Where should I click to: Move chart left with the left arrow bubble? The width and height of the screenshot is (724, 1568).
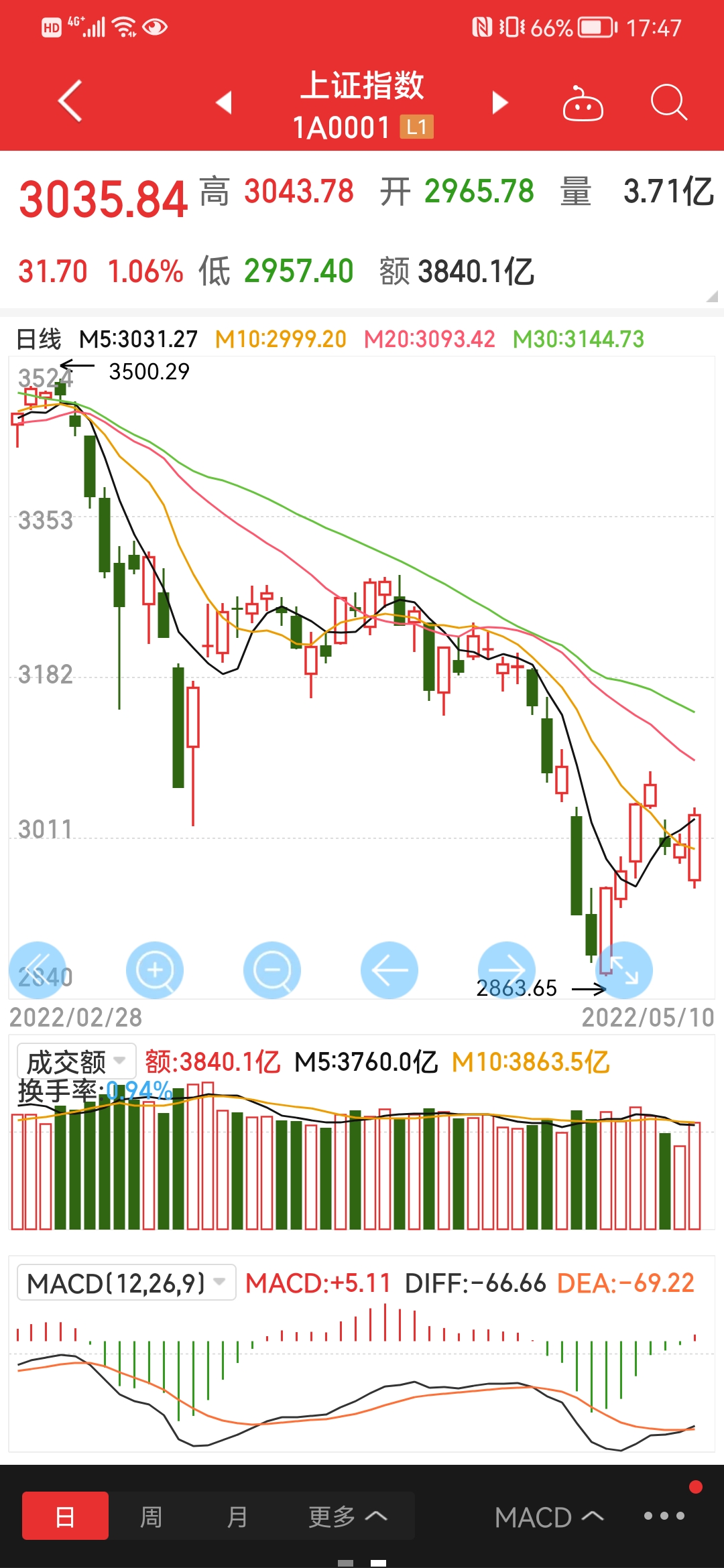389,970
